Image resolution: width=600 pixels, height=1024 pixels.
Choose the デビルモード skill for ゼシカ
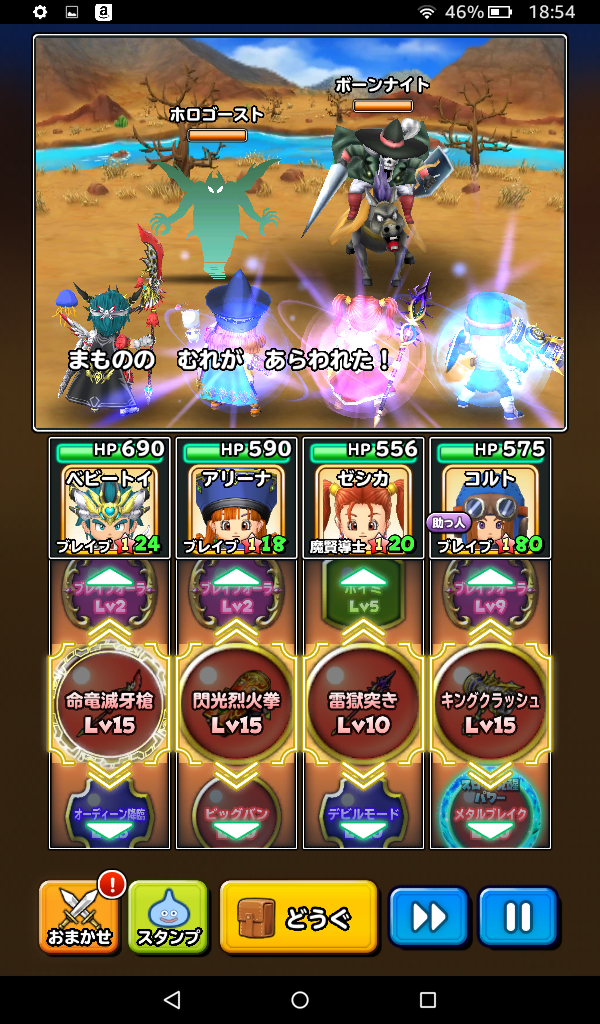pos(363,812)
